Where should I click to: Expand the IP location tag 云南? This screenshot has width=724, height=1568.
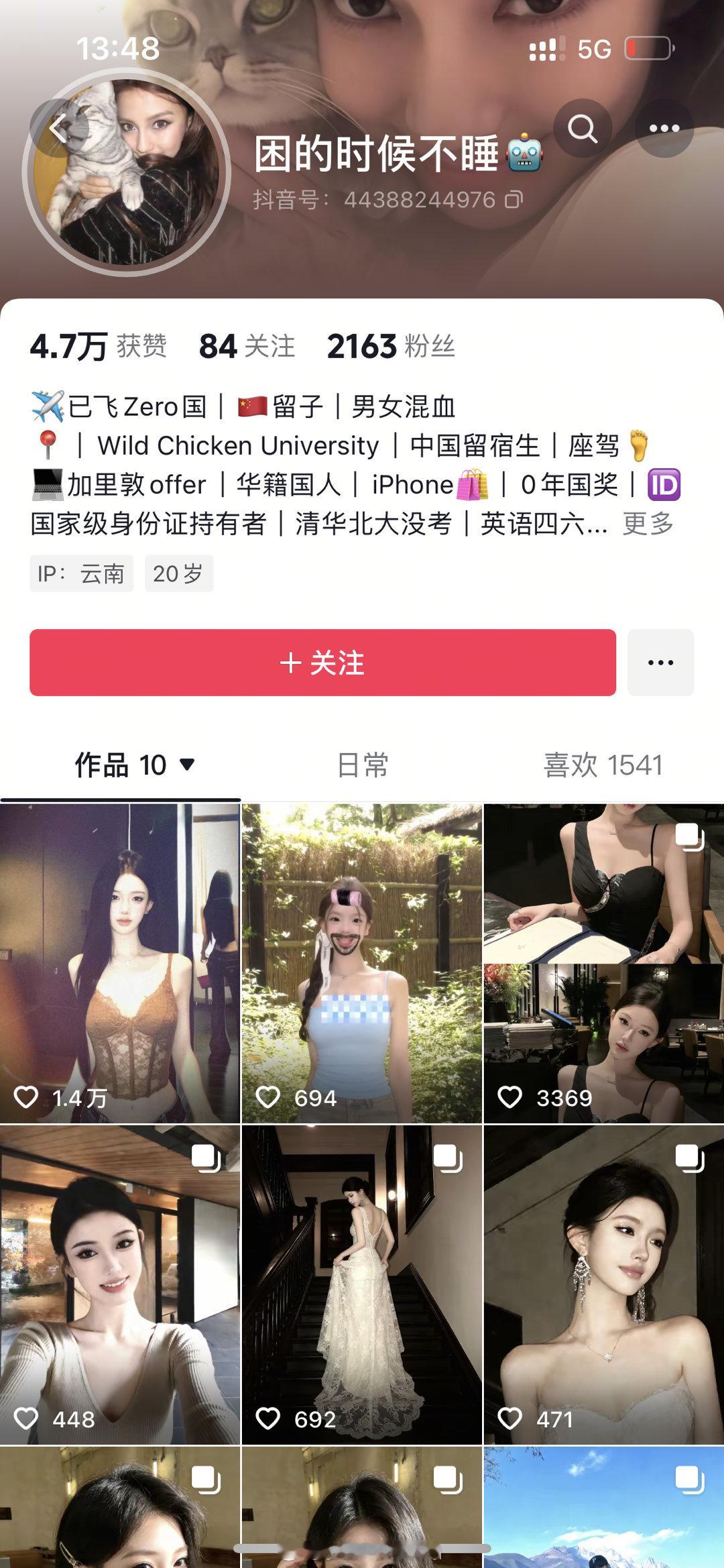coord(80,573)
